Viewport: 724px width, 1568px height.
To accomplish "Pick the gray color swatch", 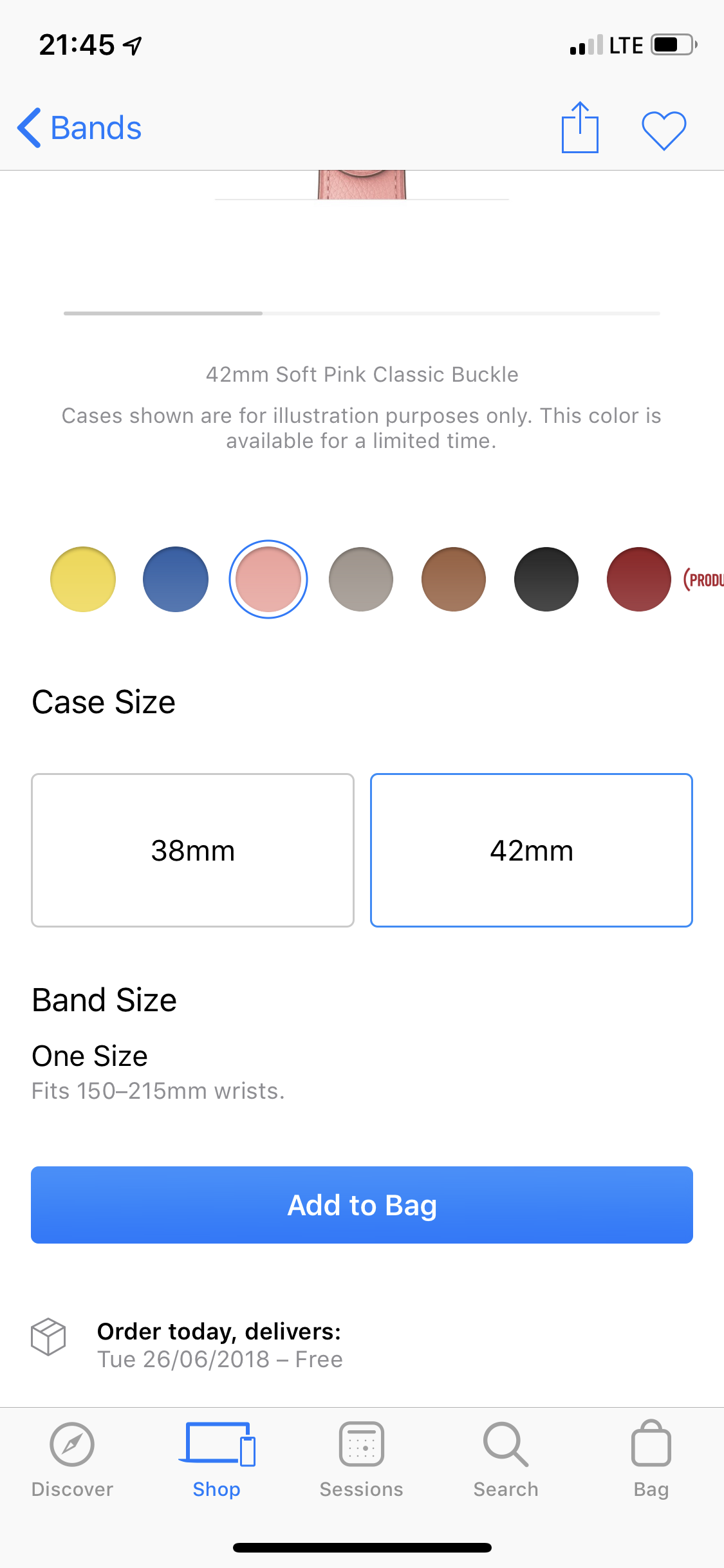I will (361, 579).
